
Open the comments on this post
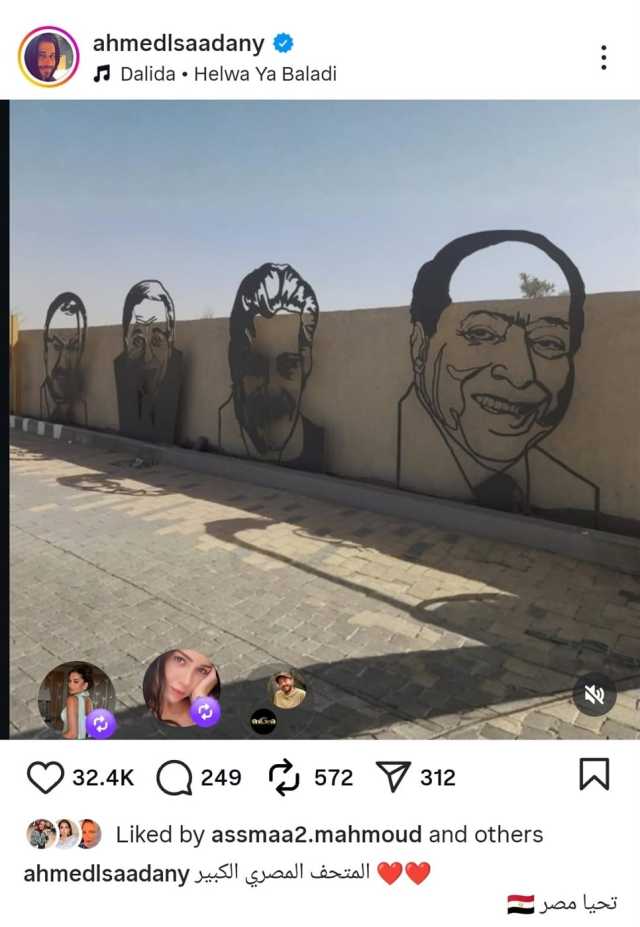(x=175, y=777)
